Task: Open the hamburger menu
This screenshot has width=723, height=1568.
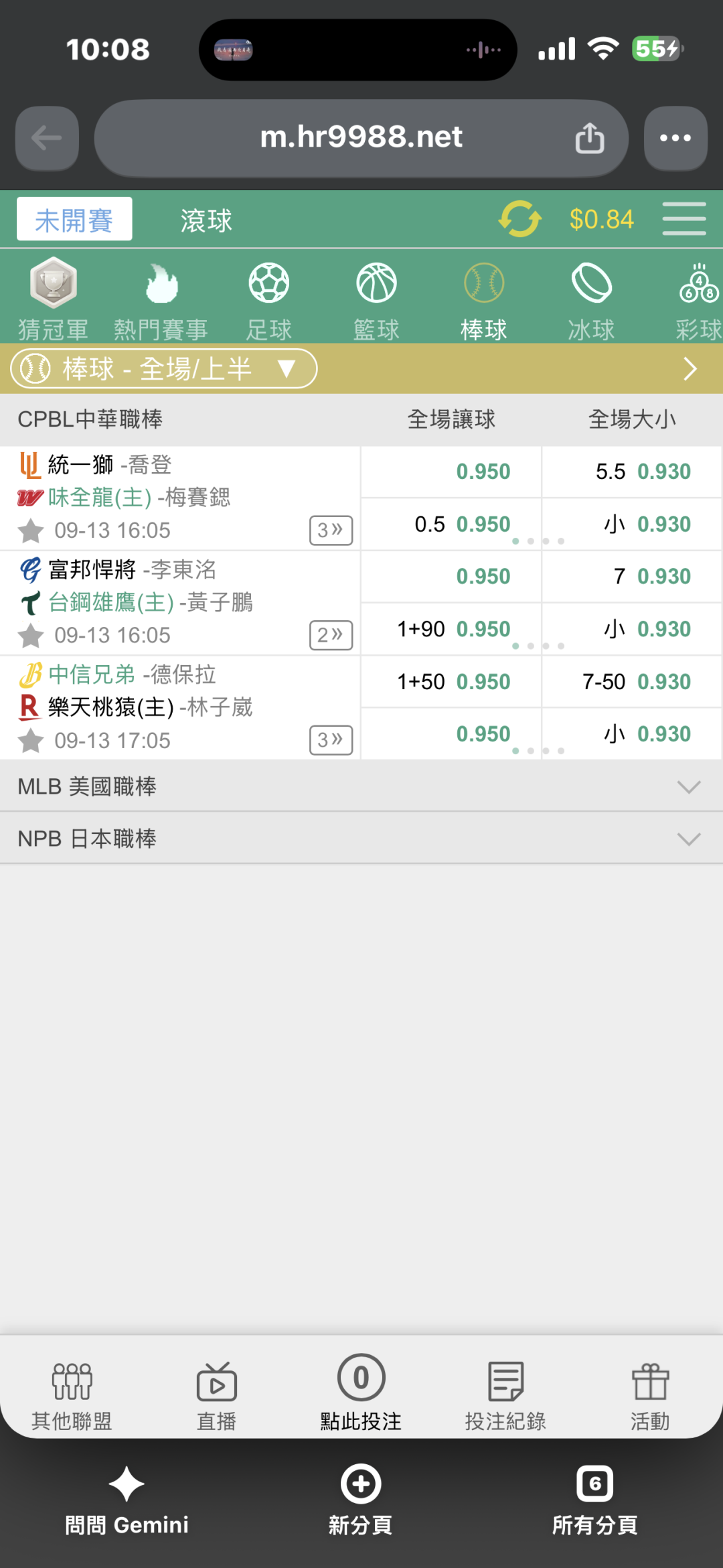Action: pyautogui.click(x=684, y=219)
